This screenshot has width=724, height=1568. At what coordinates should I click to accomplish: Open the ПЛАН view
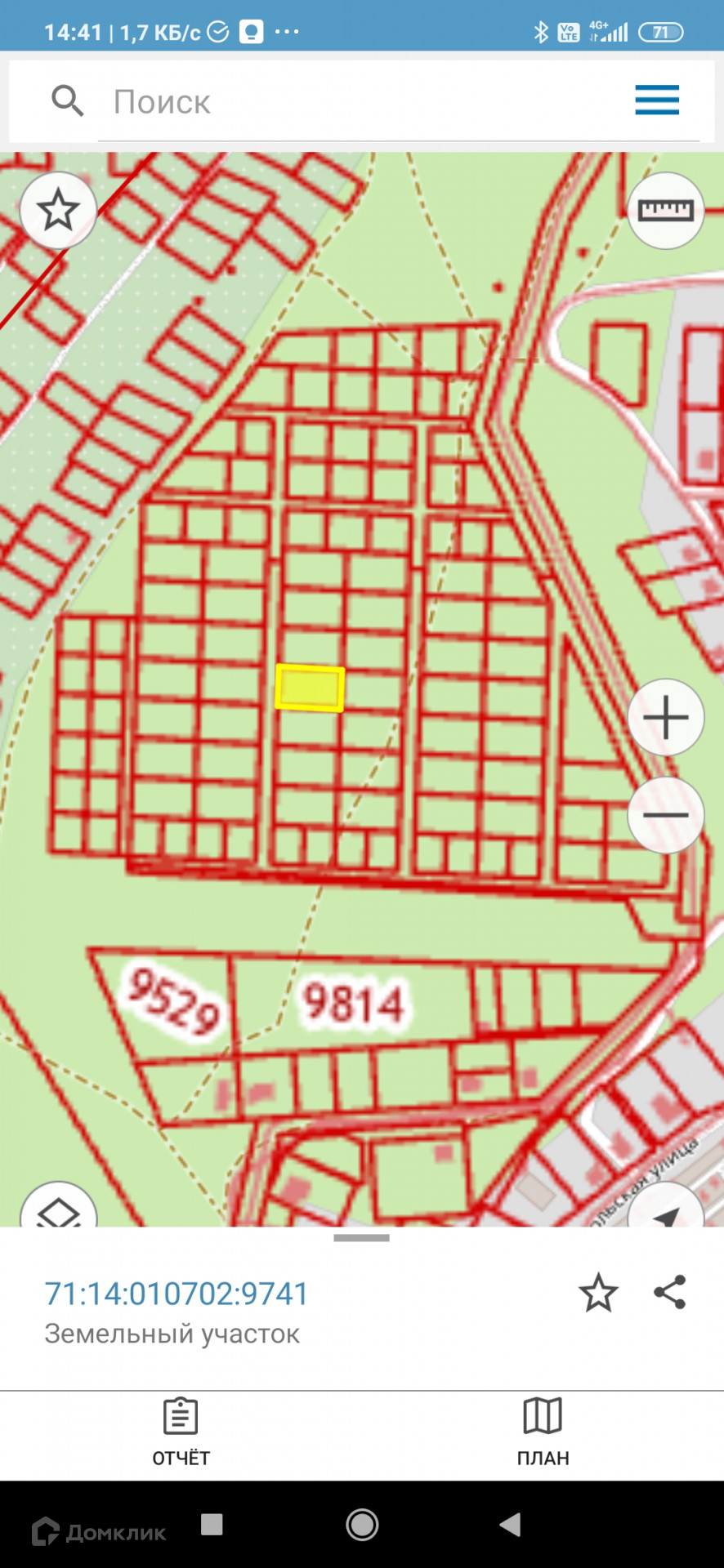[543, 1432]
